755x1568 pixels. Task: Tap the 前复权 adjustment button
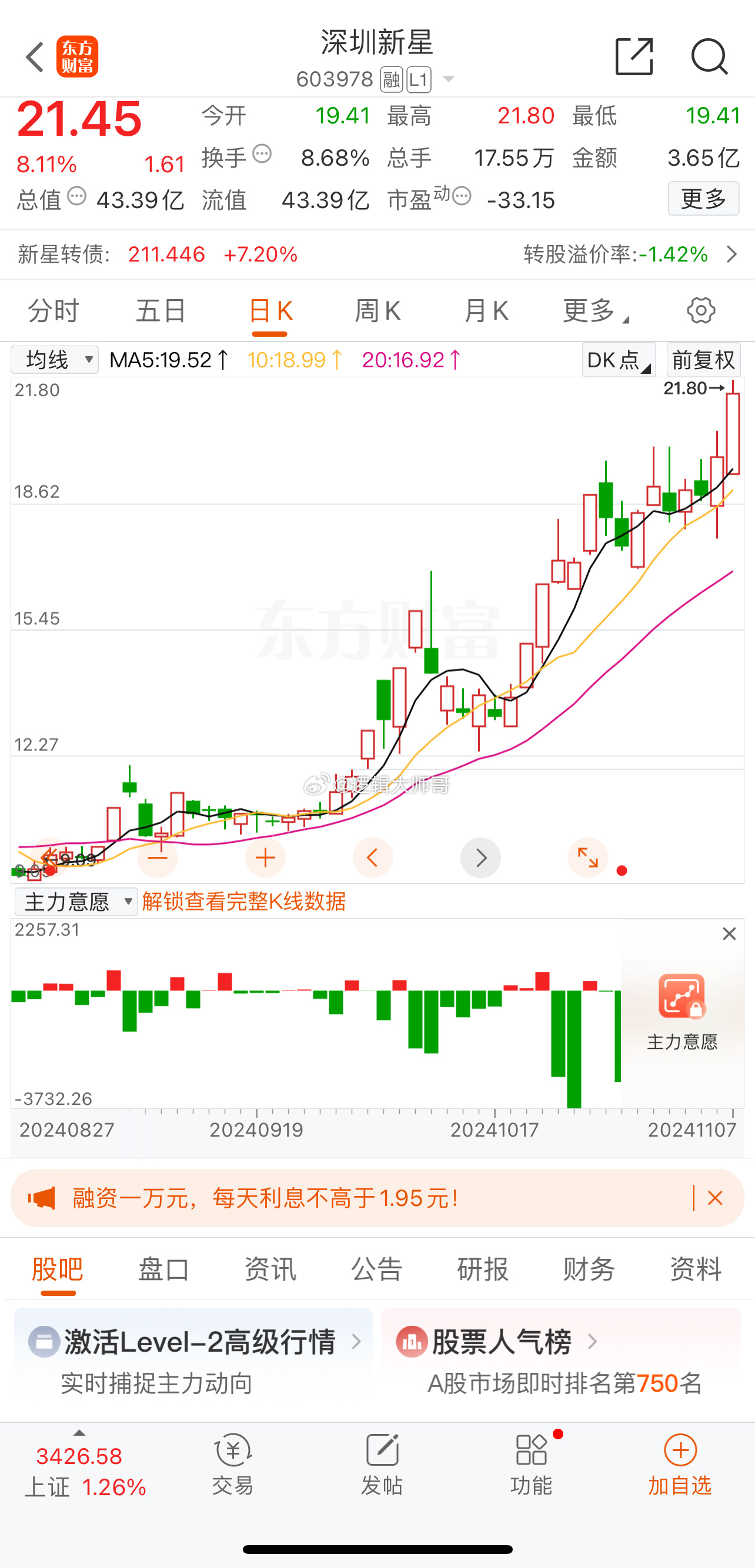703,360
